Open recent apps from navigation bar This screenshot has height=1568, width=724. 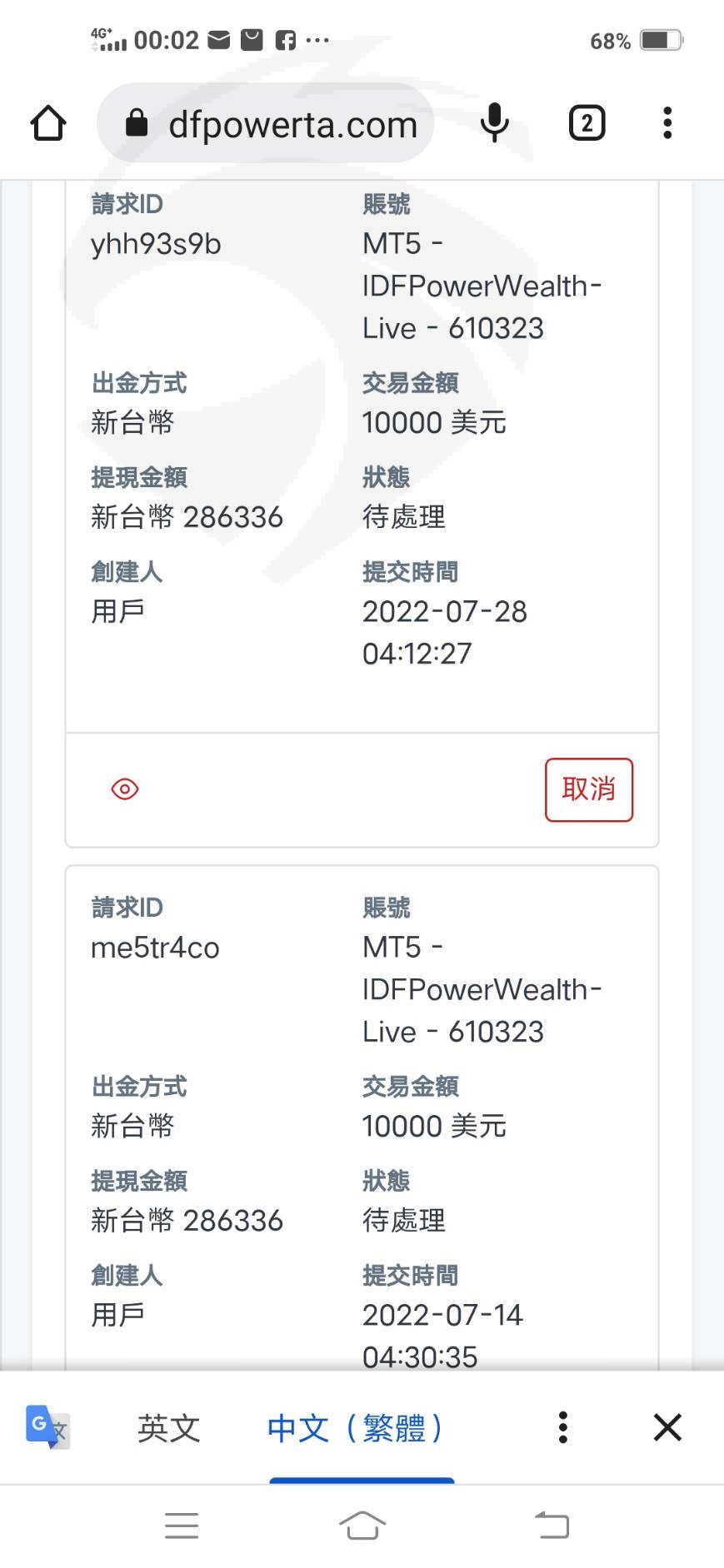click(x=182, y=1525)
